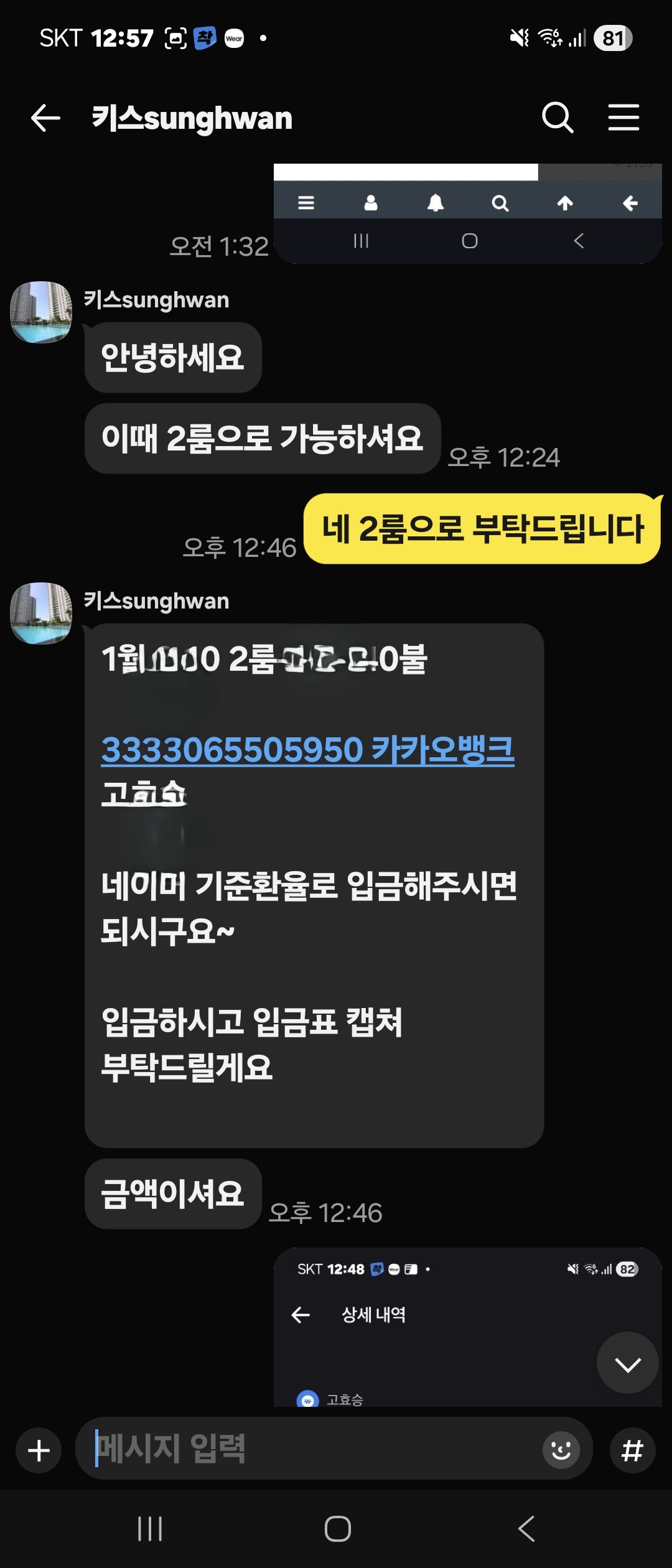This screenshot has height=1568, width=672.
Task: Search within this chat
Action: click(557, 118)
